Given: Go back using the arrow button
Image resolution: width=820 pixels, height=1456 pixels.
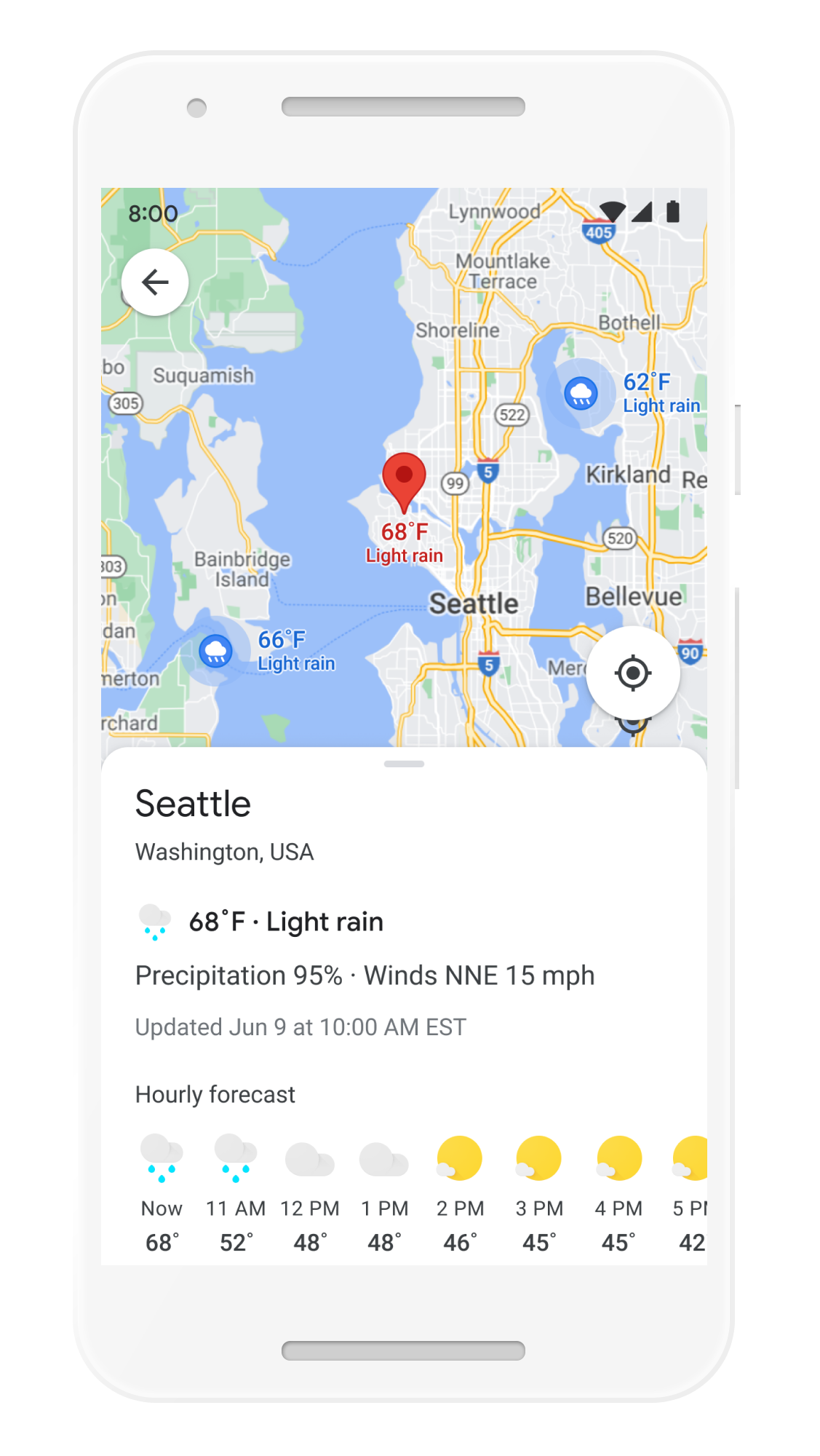Looking at the screenshot, I should pos(155,282).
